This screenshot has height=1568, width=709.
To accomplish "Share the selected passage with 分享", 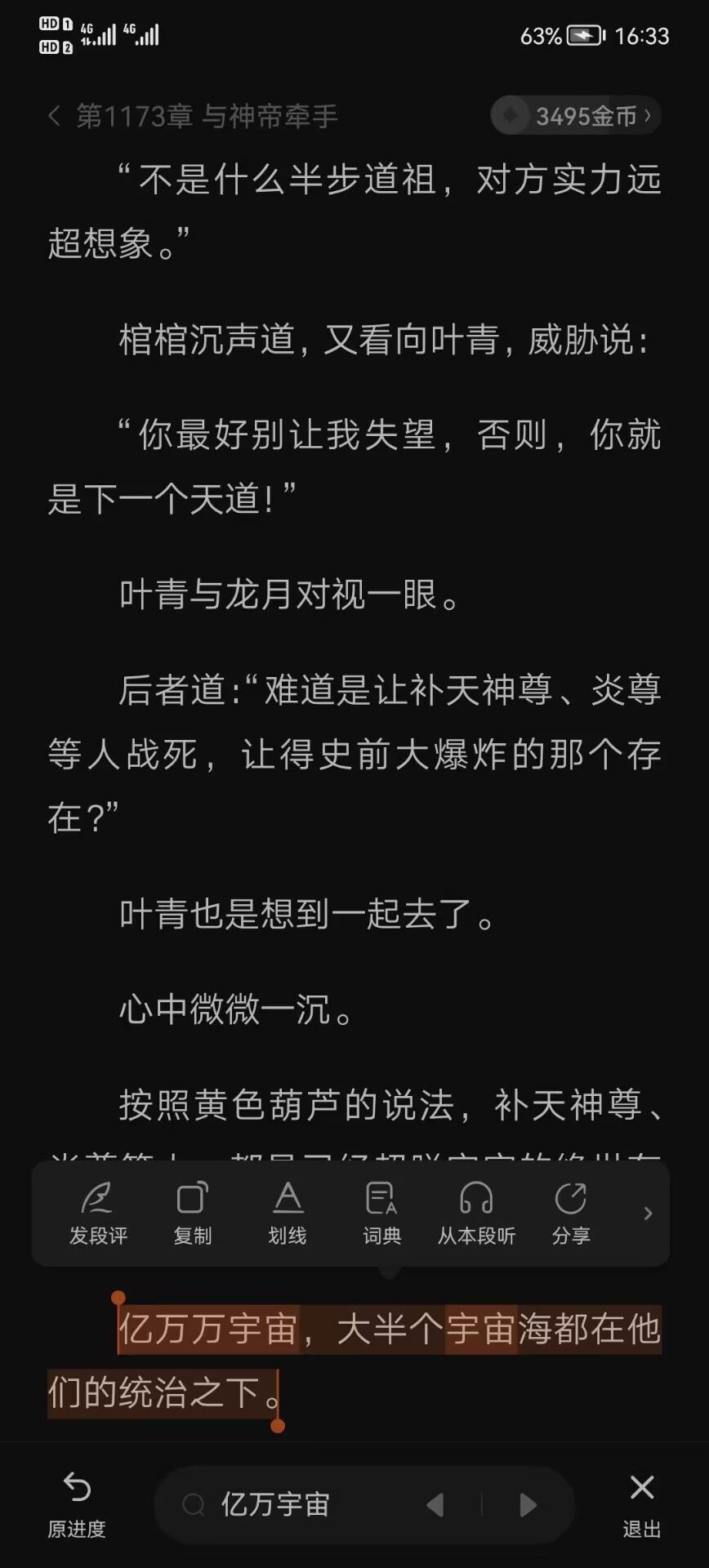I will [x=570, y=1213].
